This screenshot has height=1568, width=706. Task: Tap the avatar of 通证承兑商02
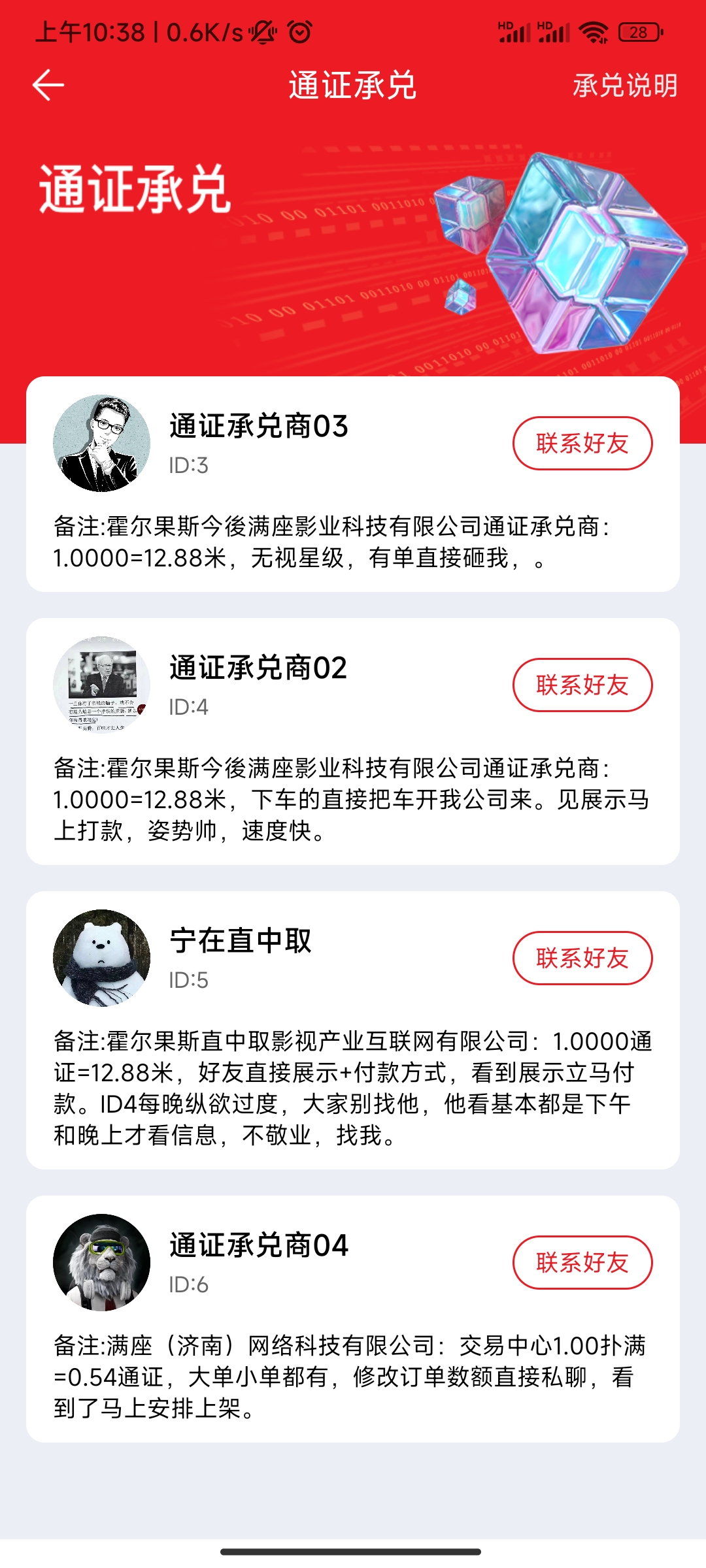pos(101,686)
